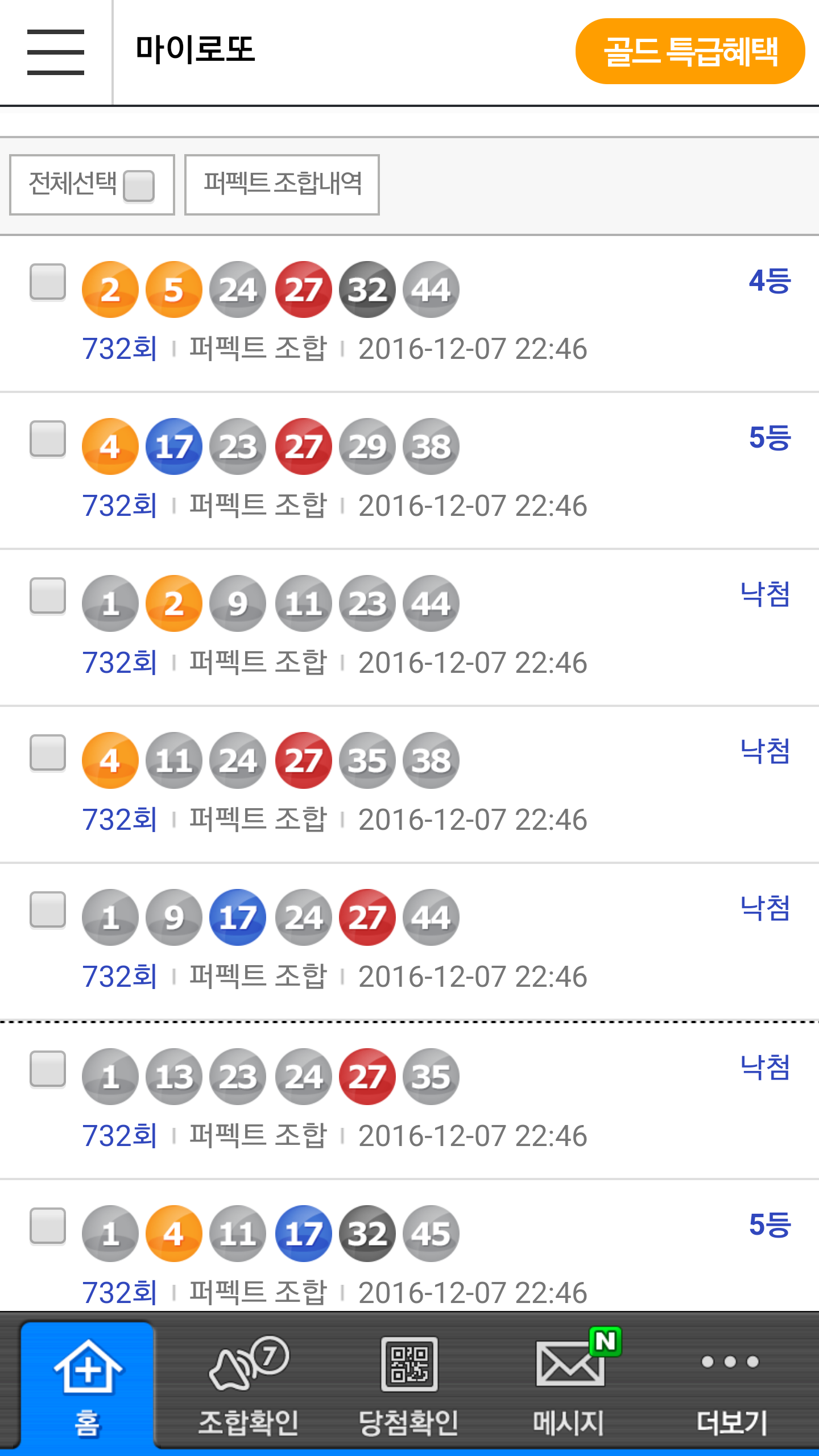Select the 1, 4, 11, 17, 32, 45 combination checkbox
Viewport: 819px width, 1456px height.
[48, 1226]
